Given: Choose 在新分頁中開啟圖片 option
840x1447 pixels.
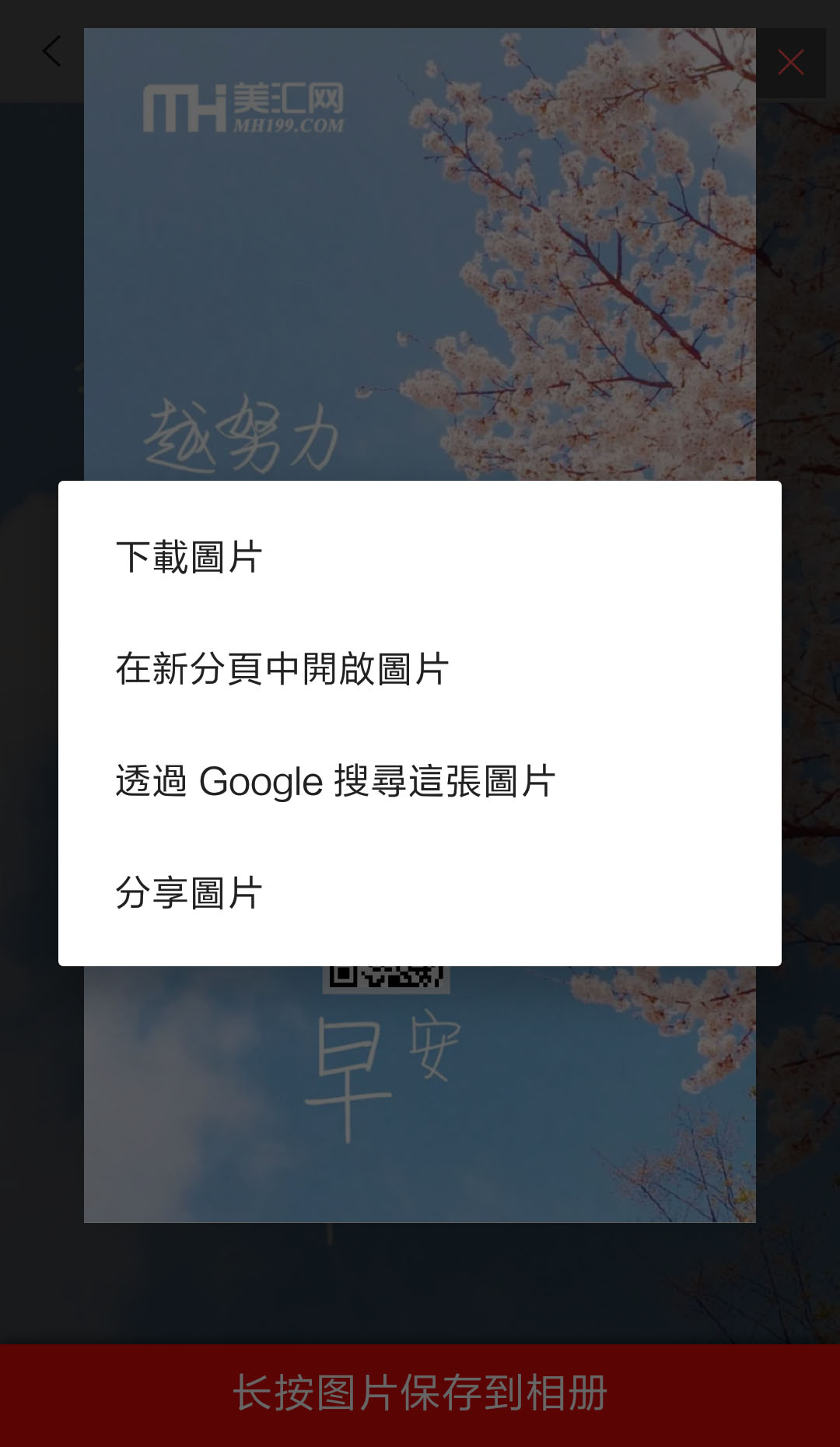Looking at the screenshot, I should (282, 669).
